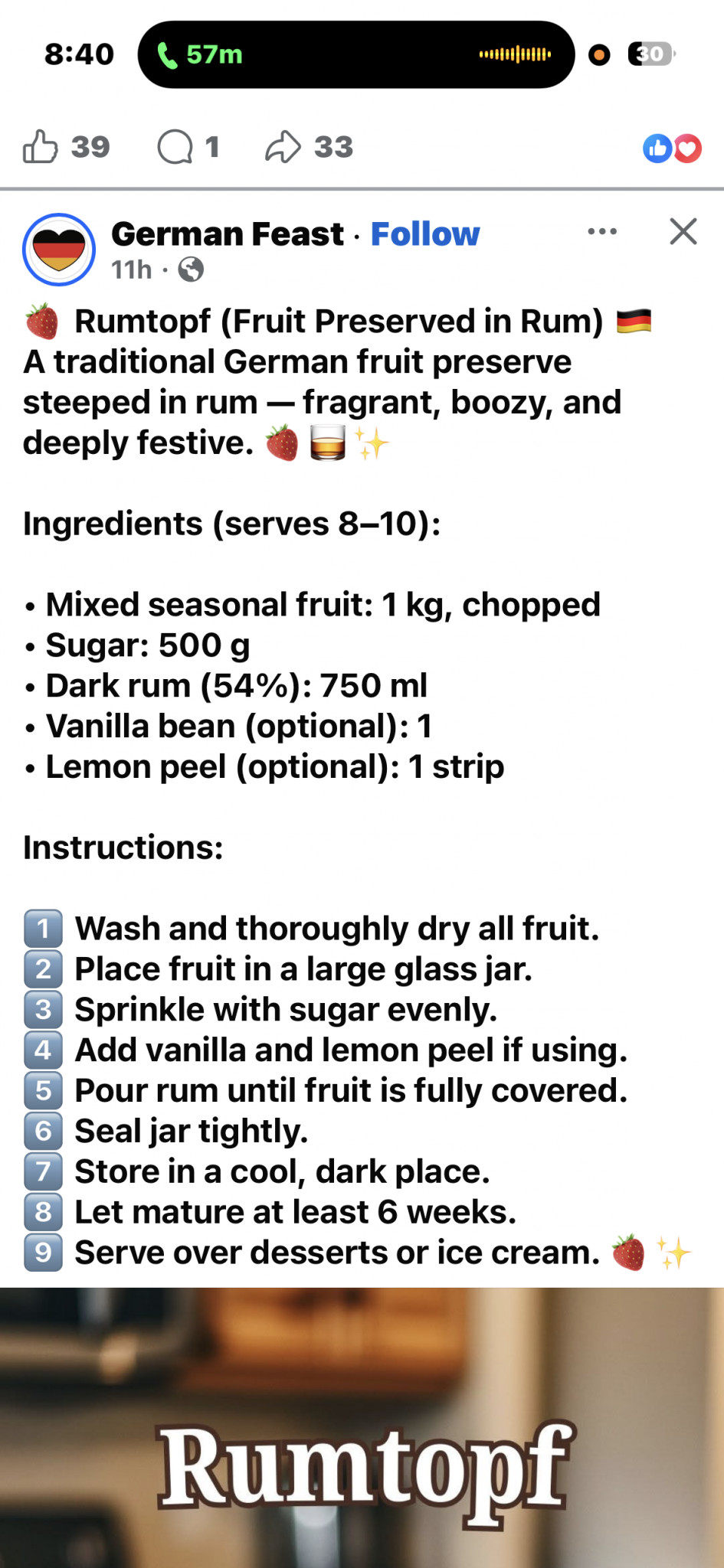Follow the German Feast page
Screen dimensions: 724x1568
coord(425,234)
